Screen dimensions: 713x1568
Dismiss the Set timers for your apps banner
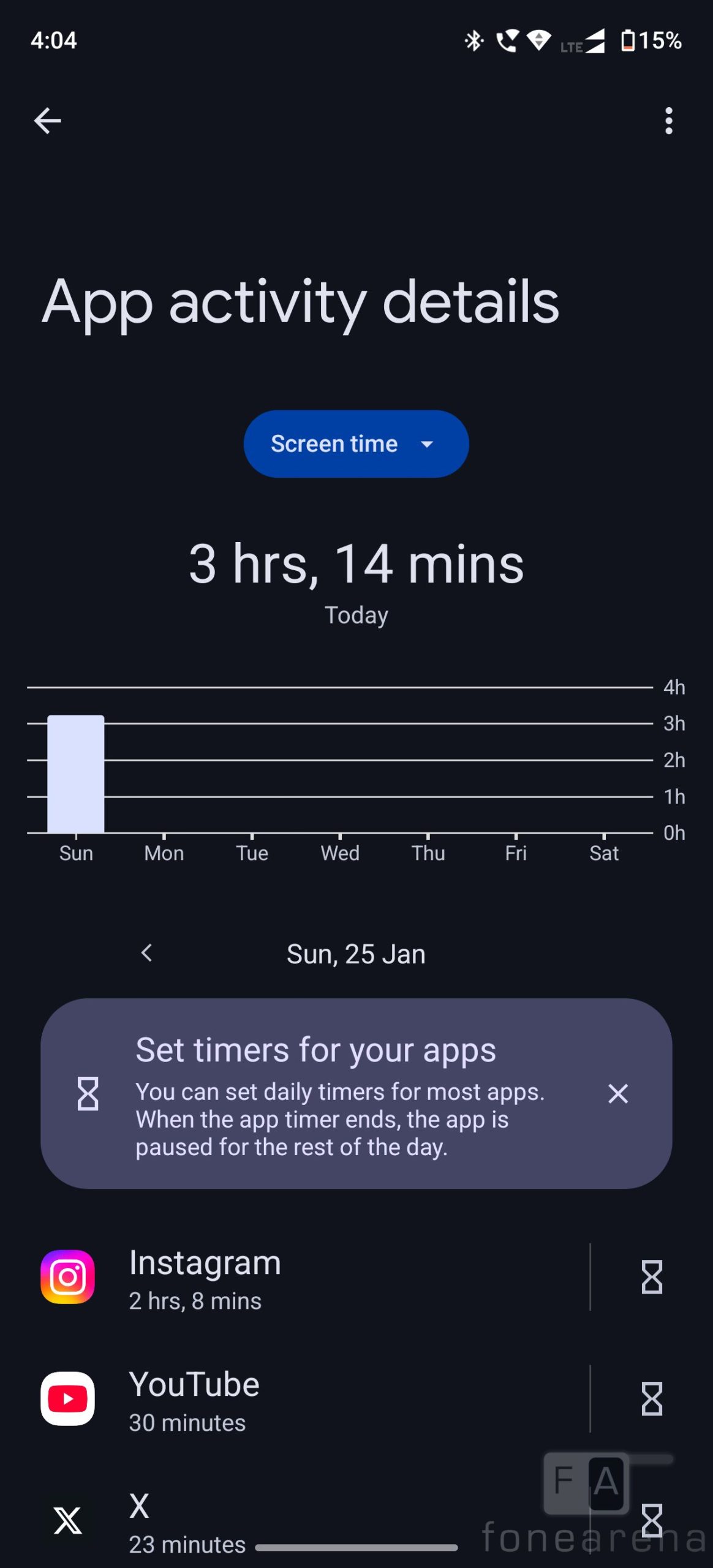[x=617, y=1093]
